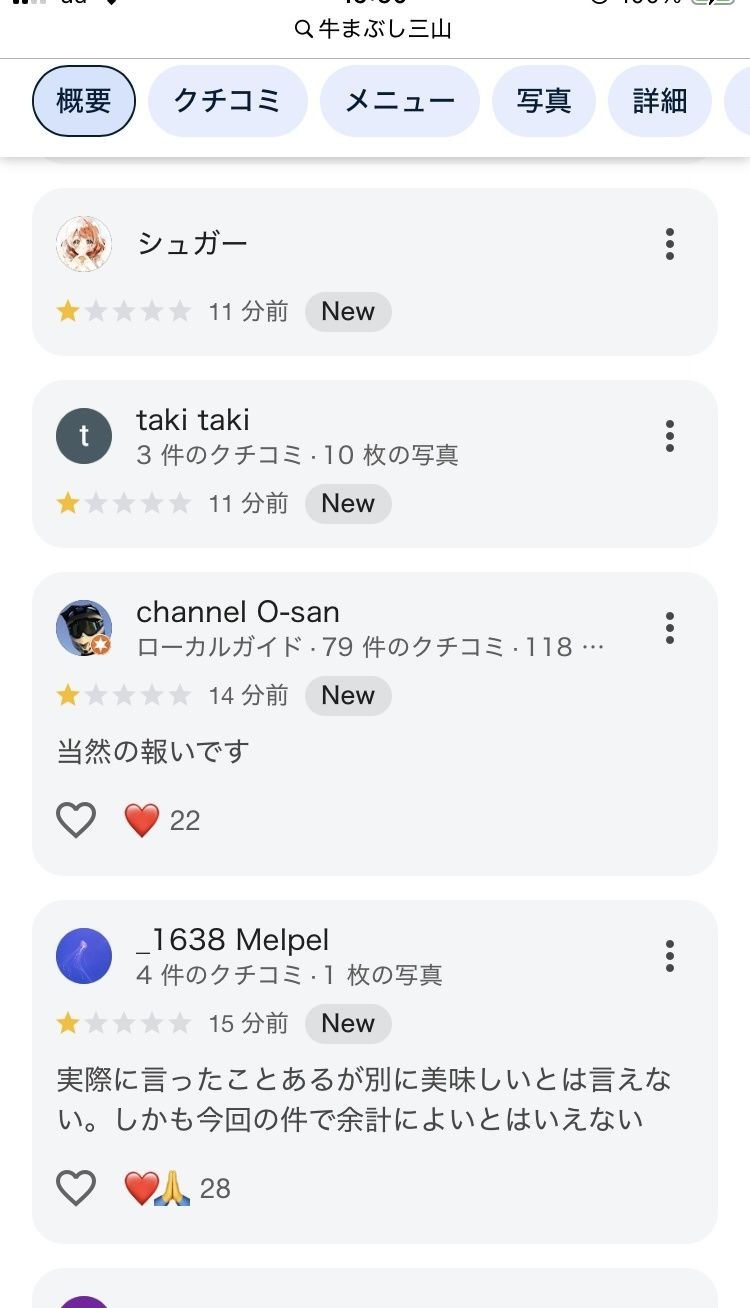Like _1638 Melpel's review
The width and height of the screenshot is (750, 1308).
76,1188
